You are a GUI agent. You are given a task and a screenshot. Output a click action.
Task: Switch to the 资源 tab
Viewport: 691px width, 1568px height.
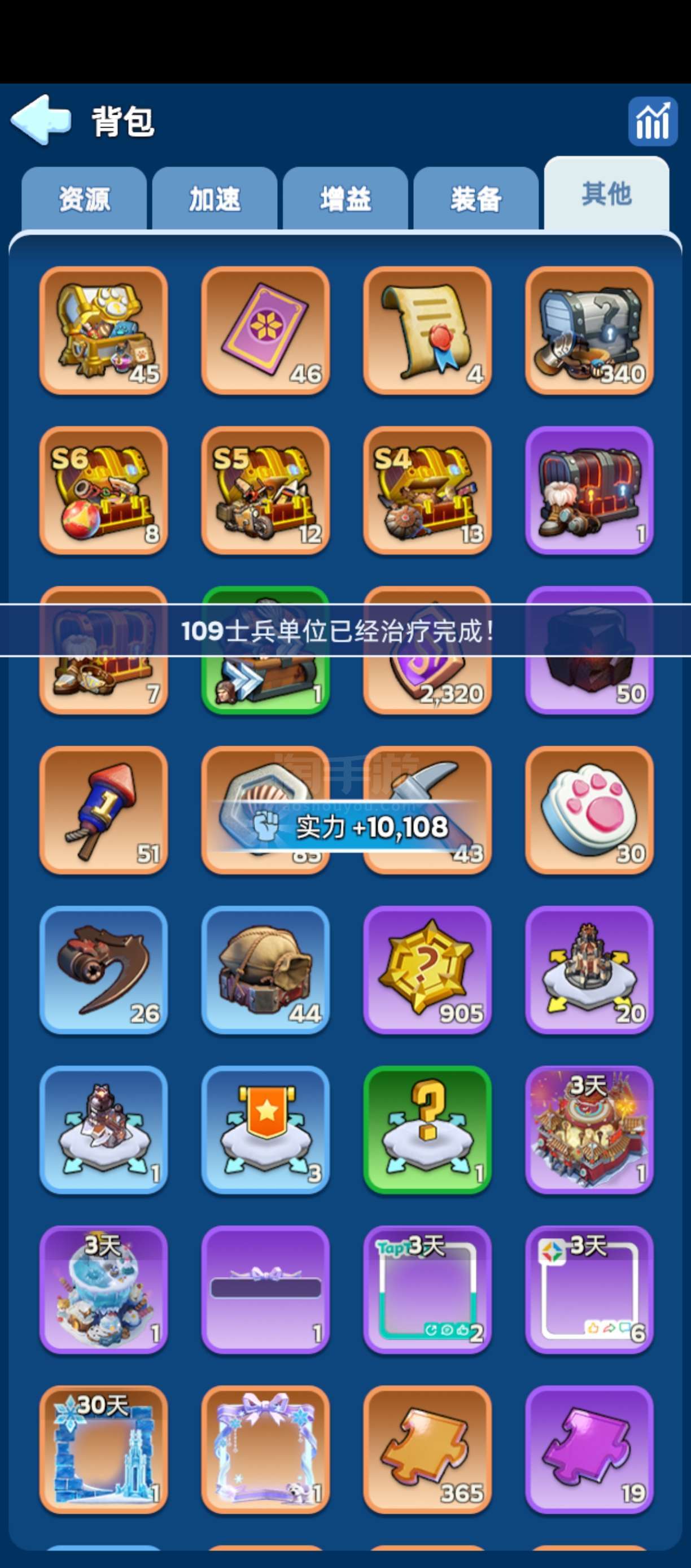click(84, 198)
